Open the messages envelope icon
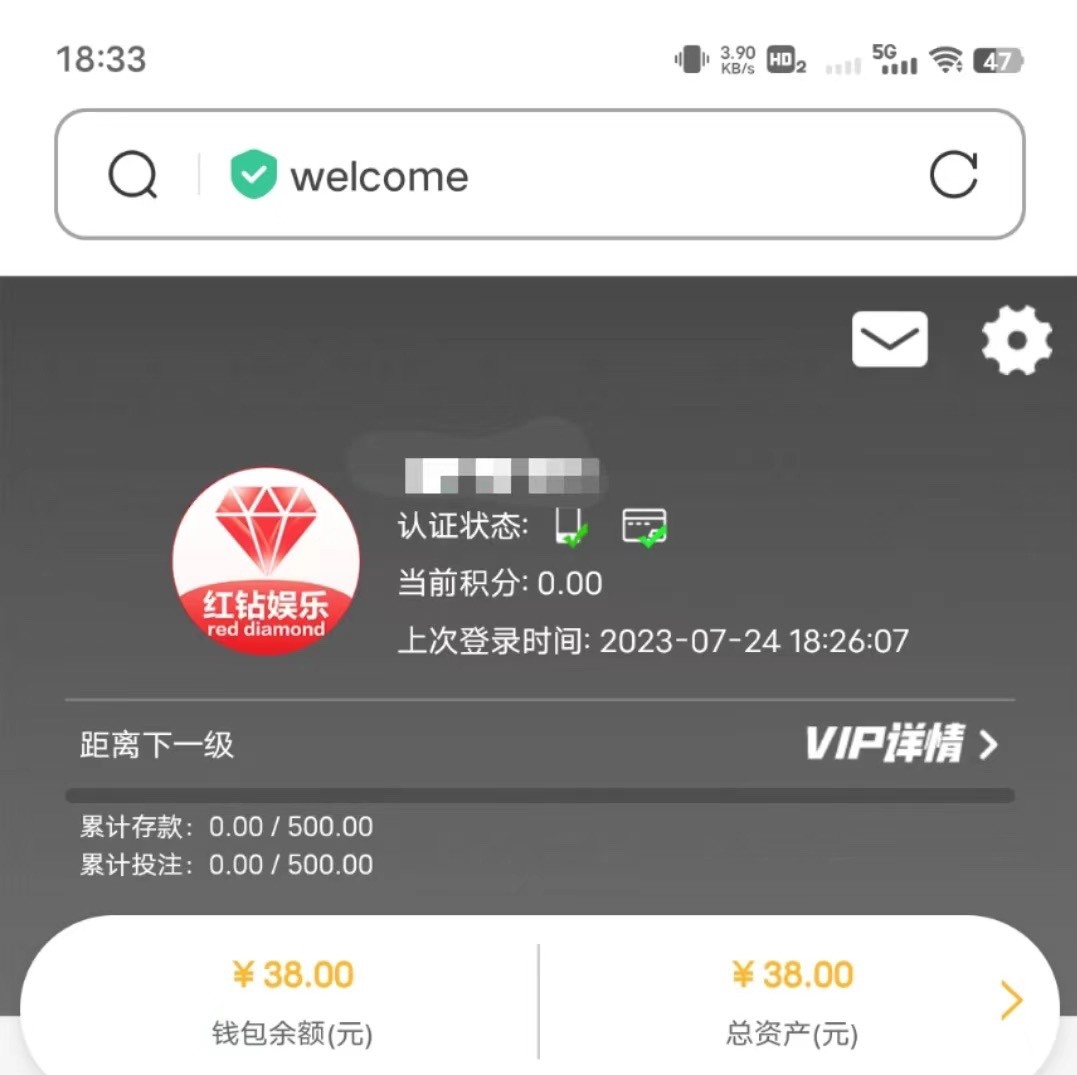This screenshot has height=1075, width=1077. tap(889, 340)
